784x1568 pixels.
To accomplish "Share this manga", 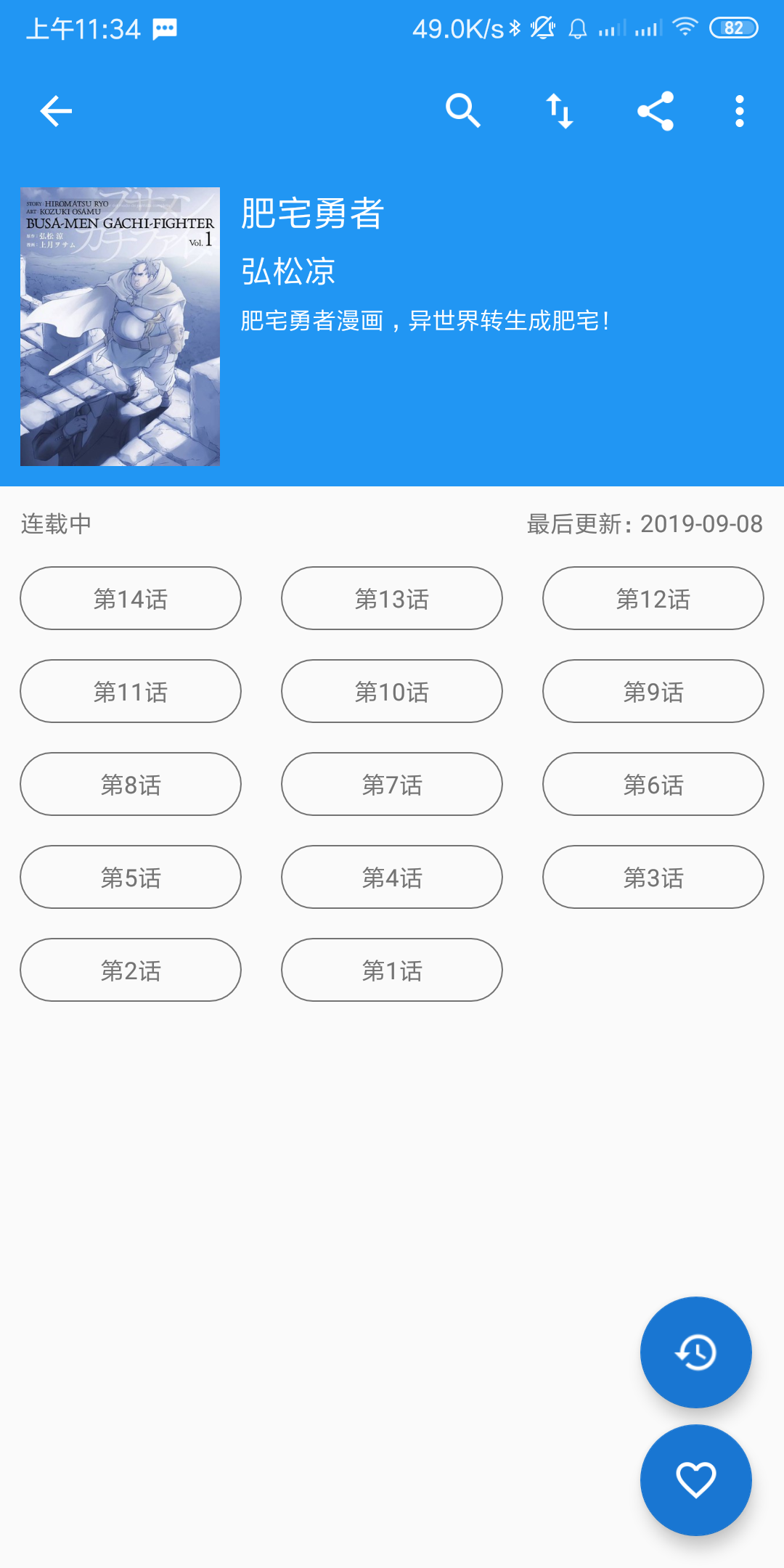I will click(656, 111).
